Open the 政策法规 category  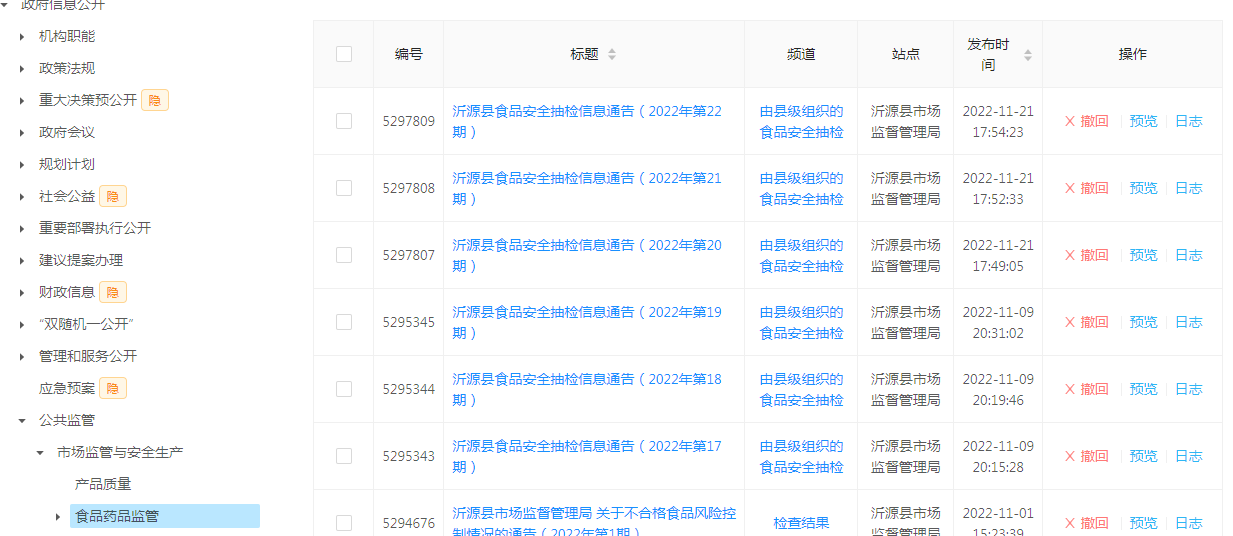[x=66, y=68]
